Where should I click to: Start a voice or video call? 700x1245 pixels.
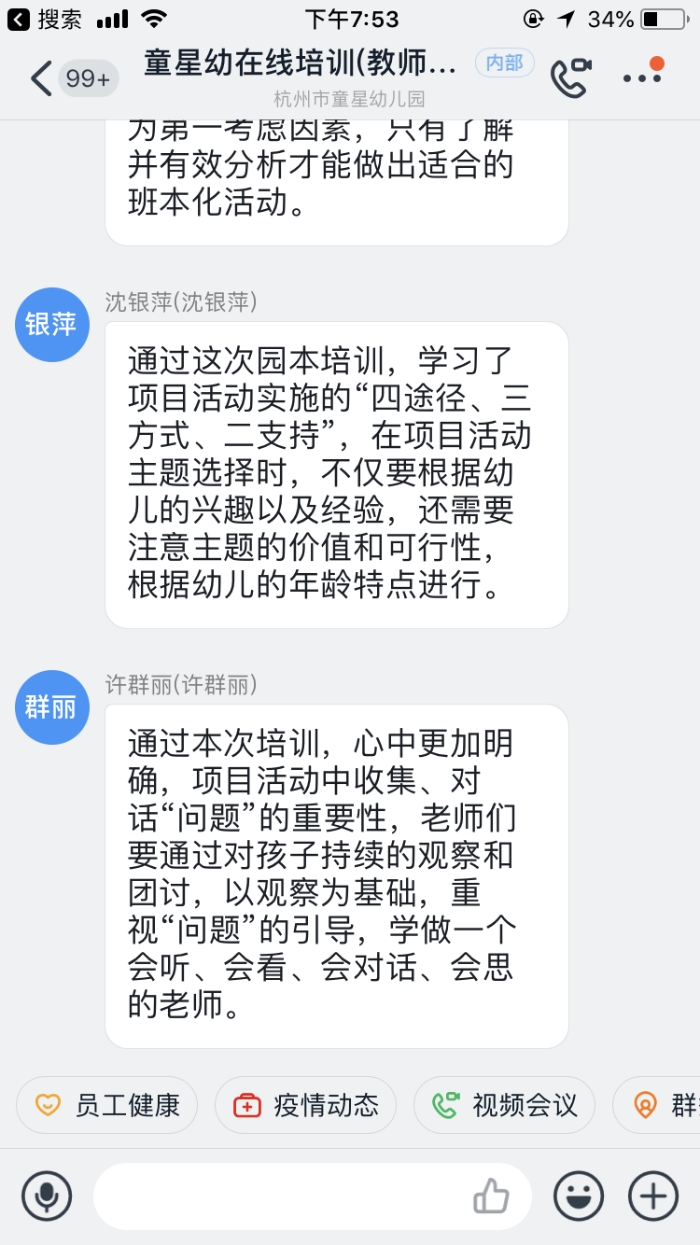(571, 78)
